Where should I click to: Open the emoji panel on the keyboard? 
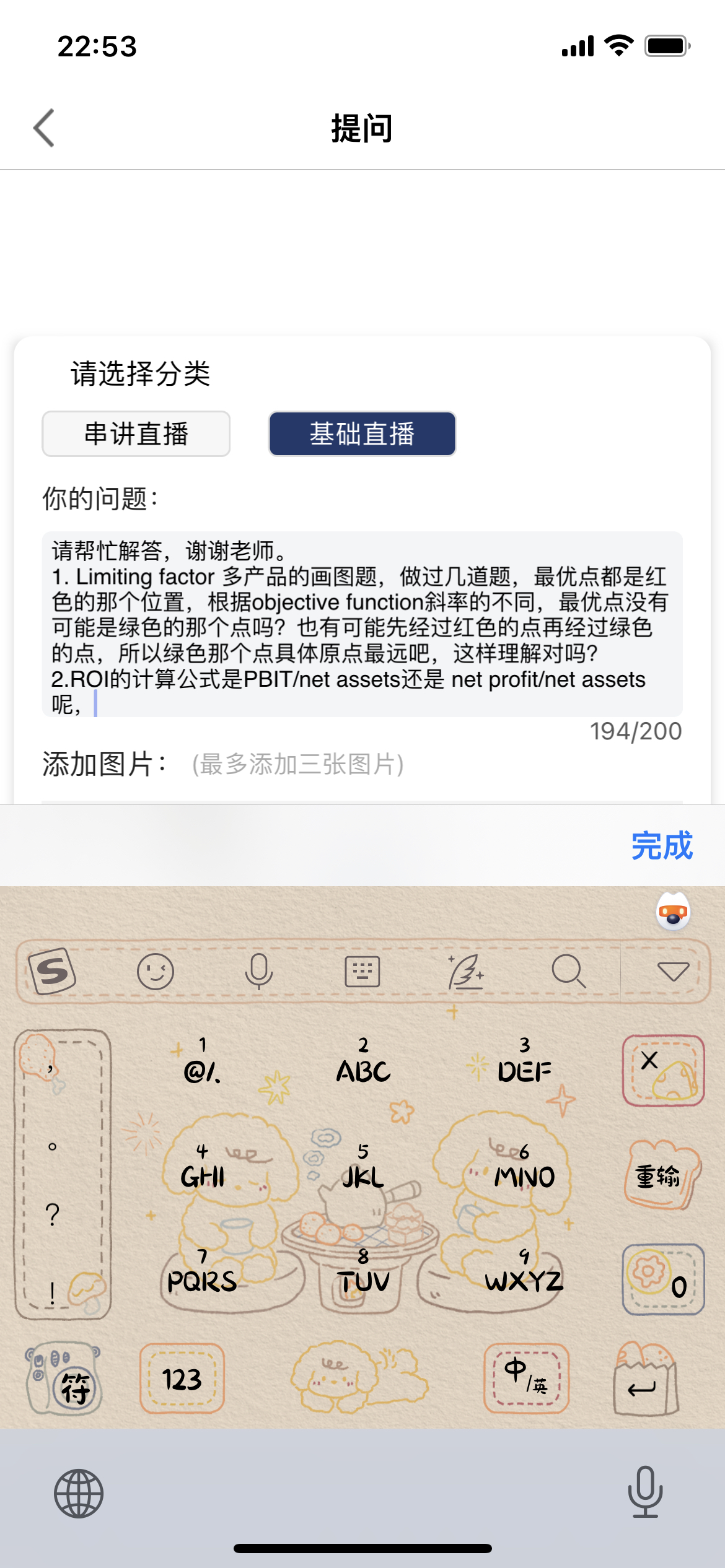(x=155, y=971)
